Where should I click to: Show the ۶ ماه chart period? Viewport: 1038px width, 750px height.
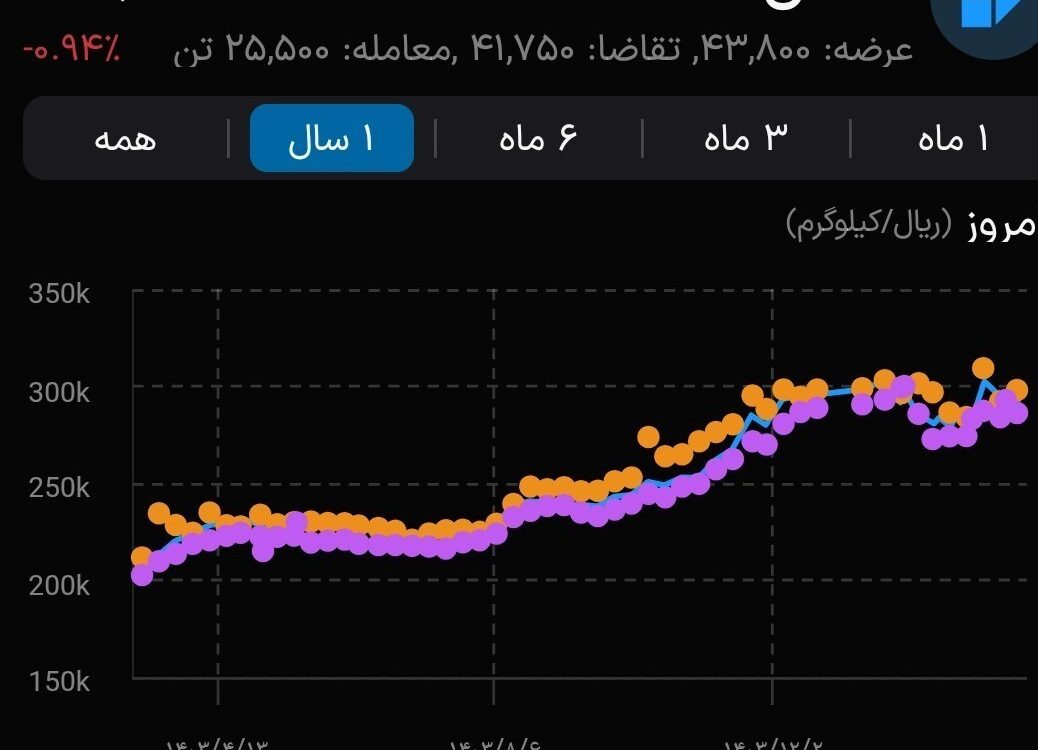[538, 138]
